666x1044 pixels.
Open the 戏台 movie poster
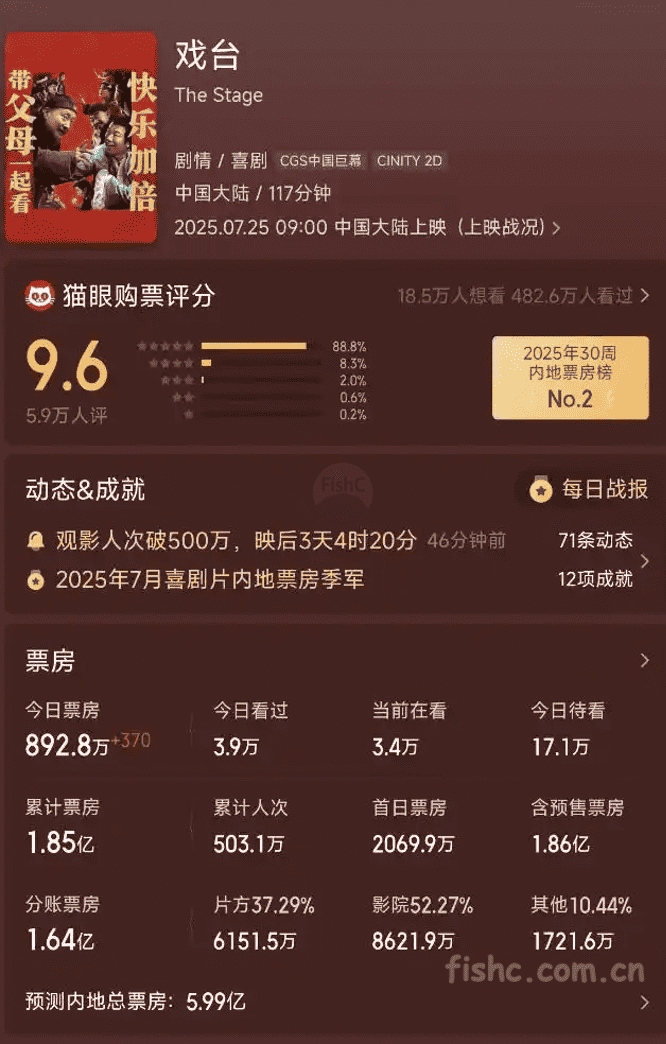tap(81, 138)
